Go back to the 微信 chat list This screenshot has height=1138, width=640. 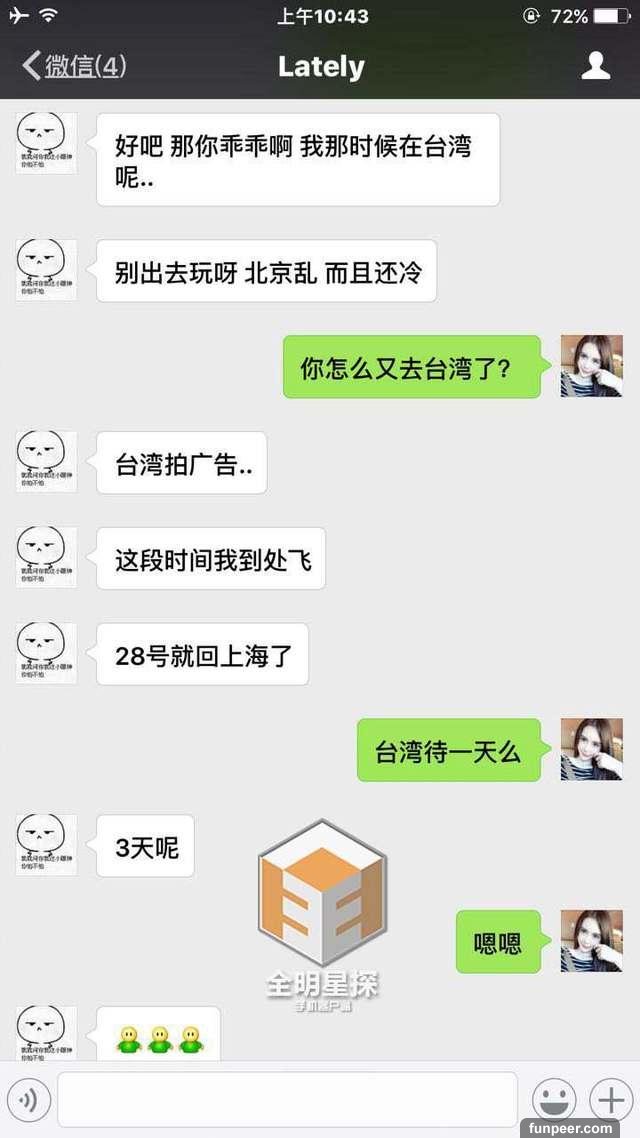click(x=73, y=67)
